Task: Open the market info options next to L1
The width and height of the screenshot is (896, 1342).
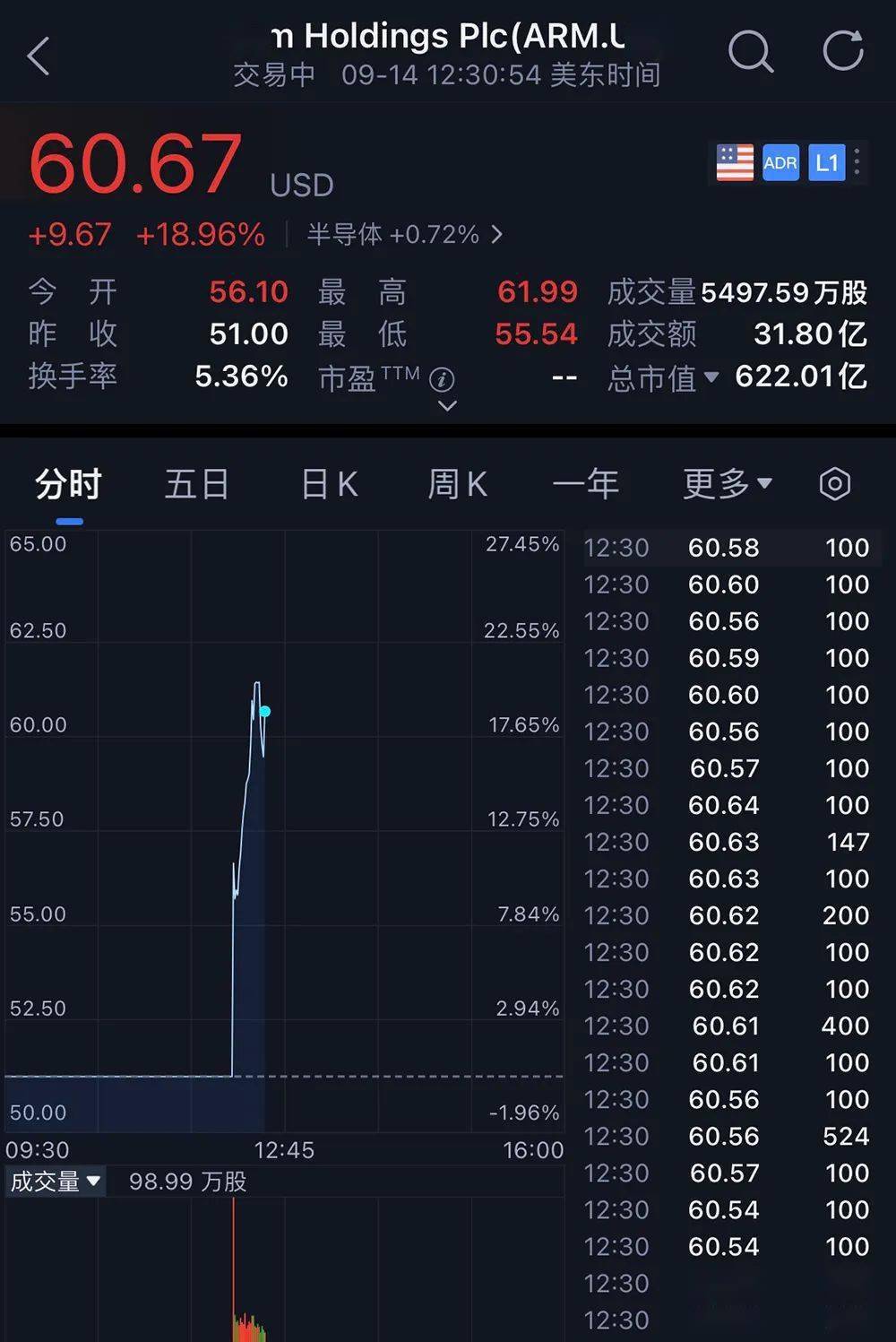Action: coord(857,162)
